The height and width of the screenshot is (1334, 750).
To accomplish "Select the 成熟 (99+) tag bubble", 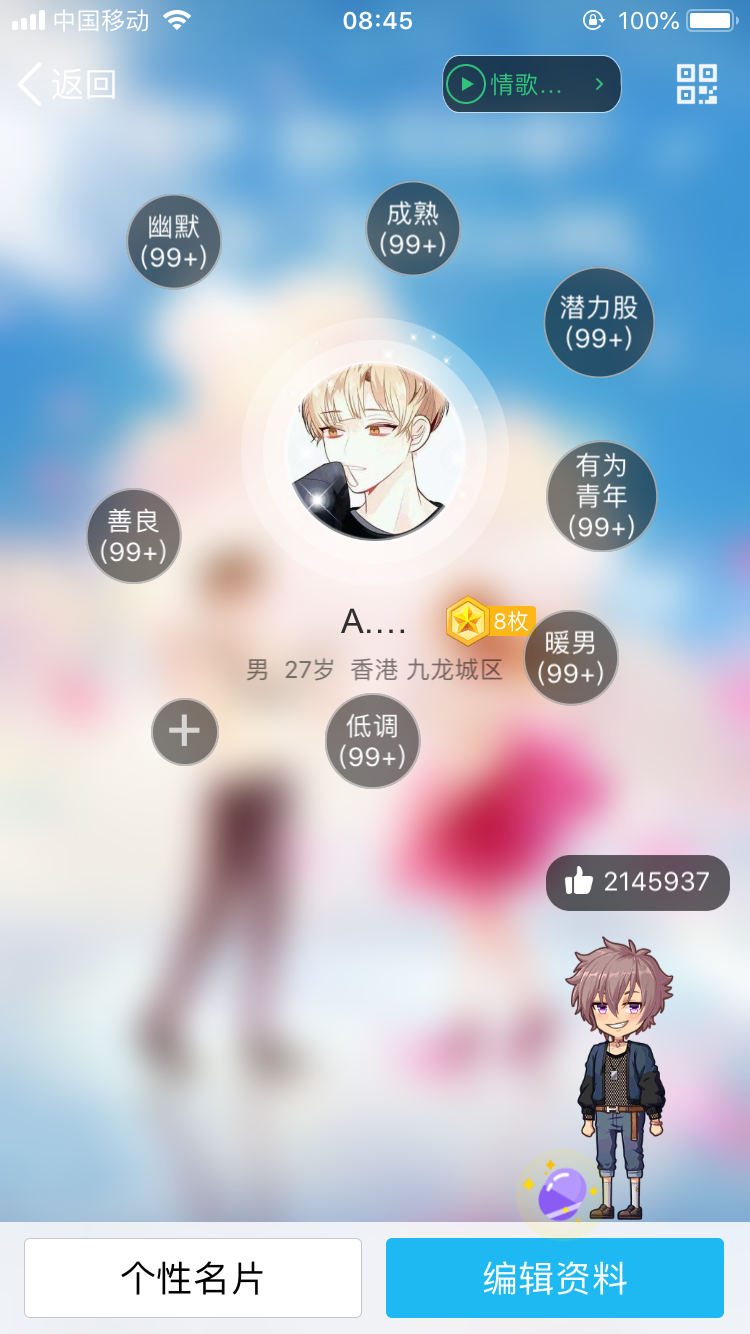I will point(412,228).
